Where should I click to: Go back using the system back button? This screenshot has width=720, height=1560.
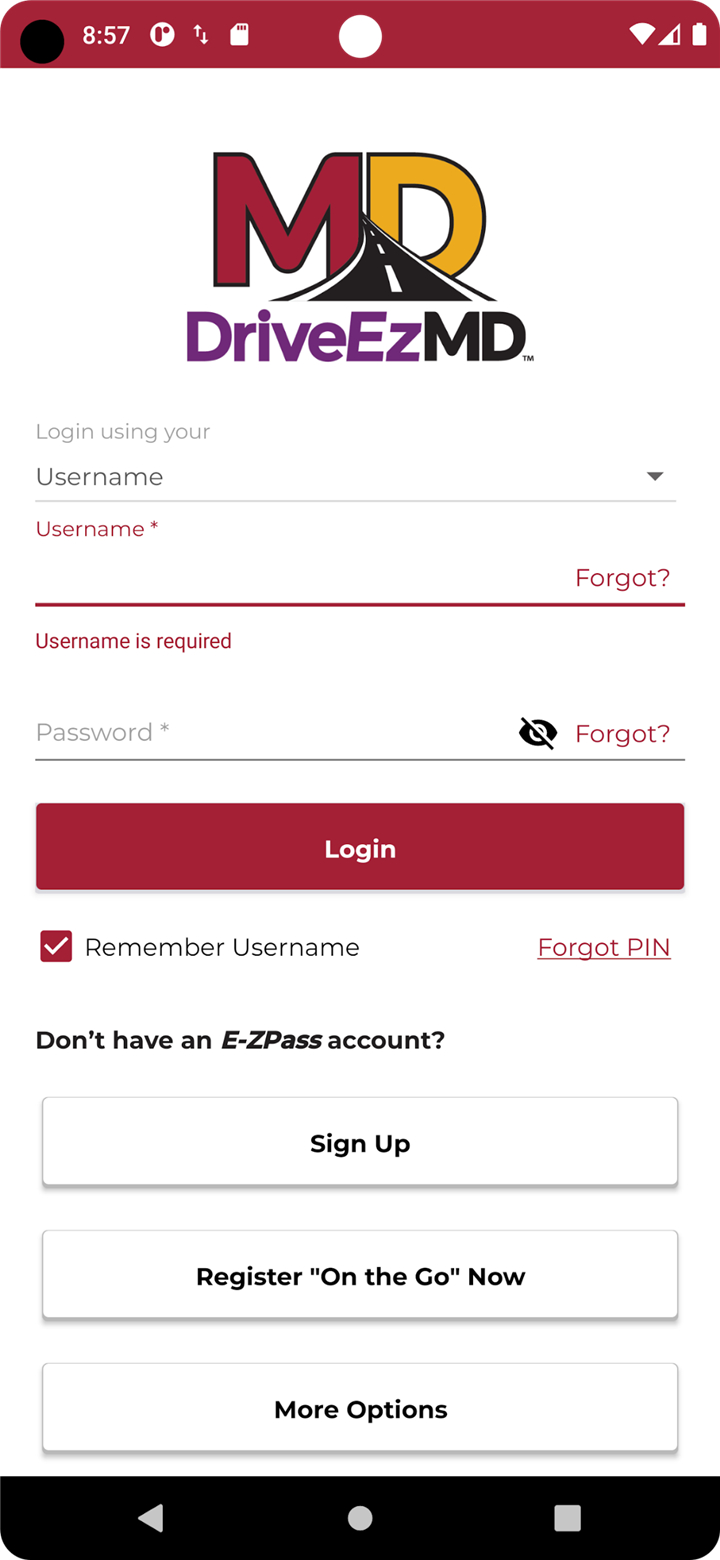point(151,1518)
